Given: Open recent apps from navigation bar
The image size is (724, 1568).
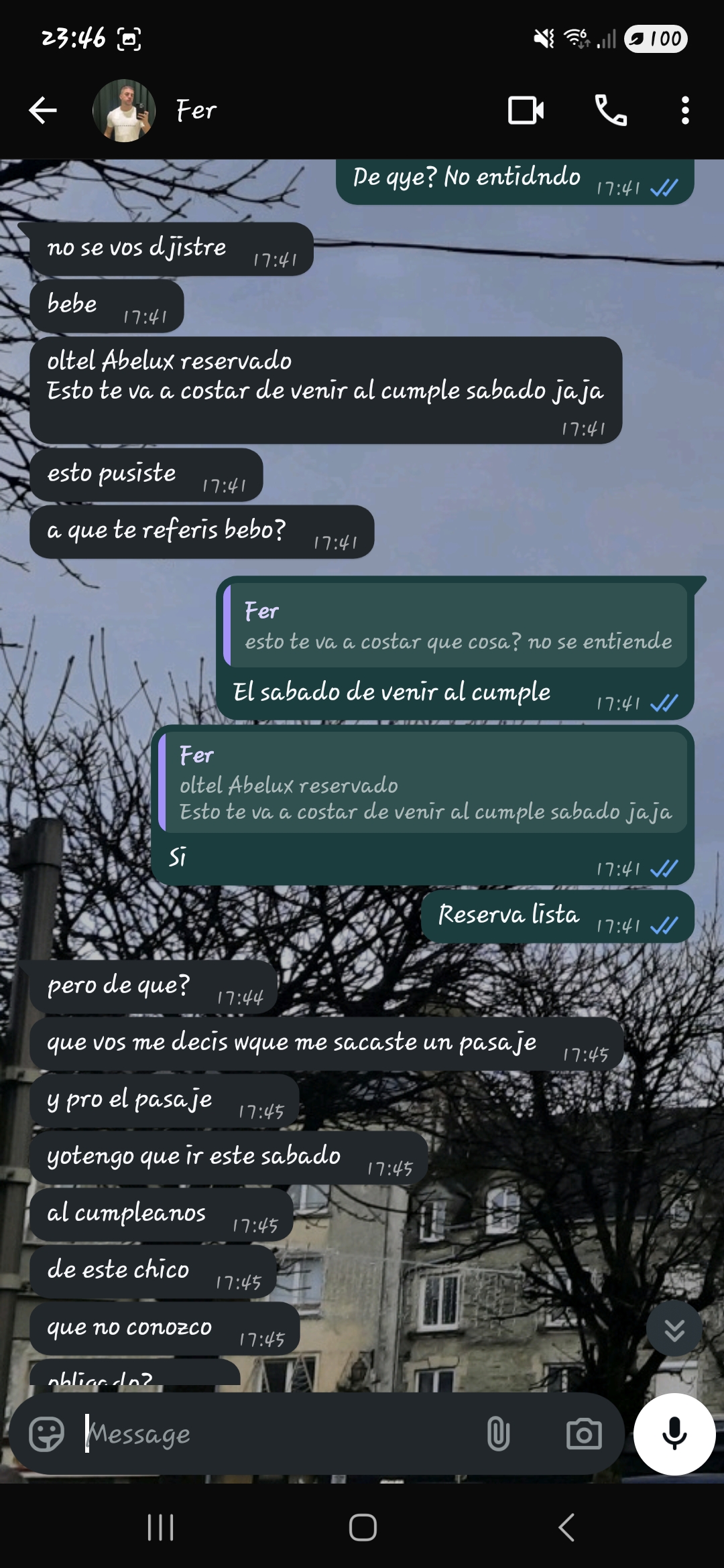Looking at the screenshot, I should [160, 1528].
